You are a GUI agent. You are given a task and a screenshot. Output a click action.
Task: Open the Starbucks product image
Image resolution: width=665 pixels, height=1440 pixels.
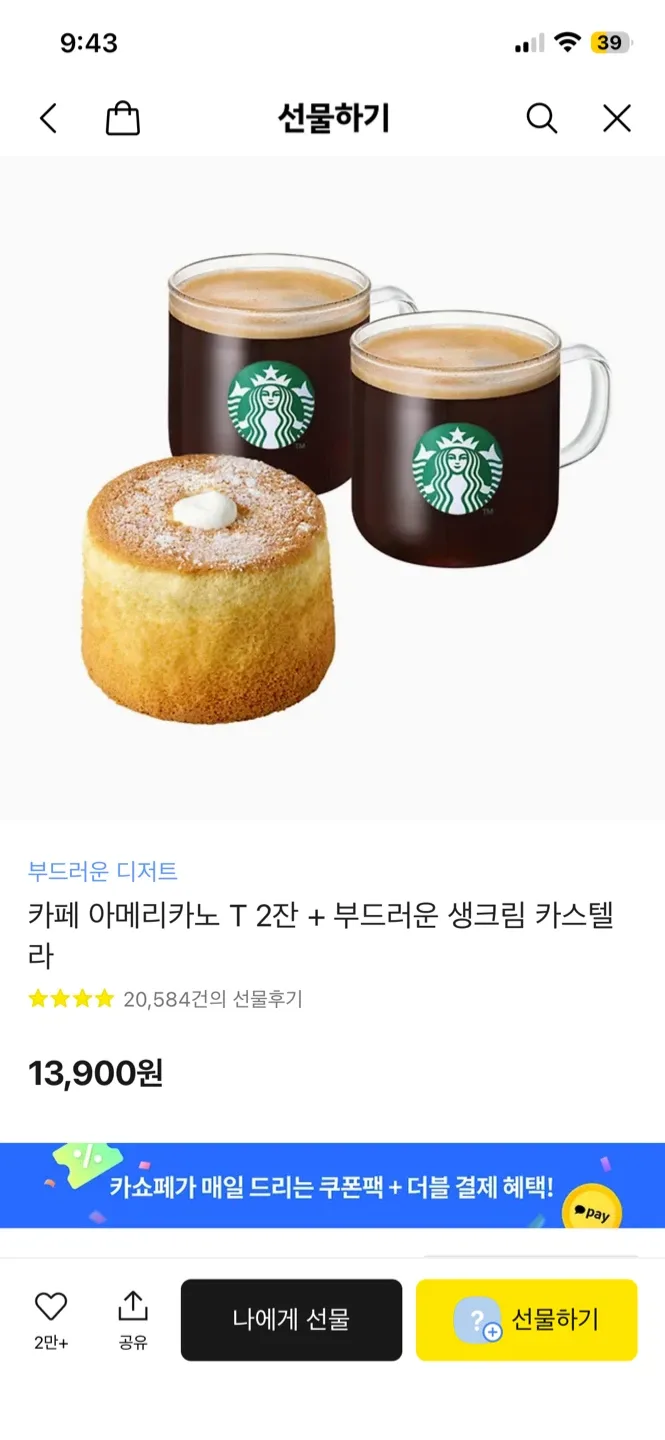(332, 488)
